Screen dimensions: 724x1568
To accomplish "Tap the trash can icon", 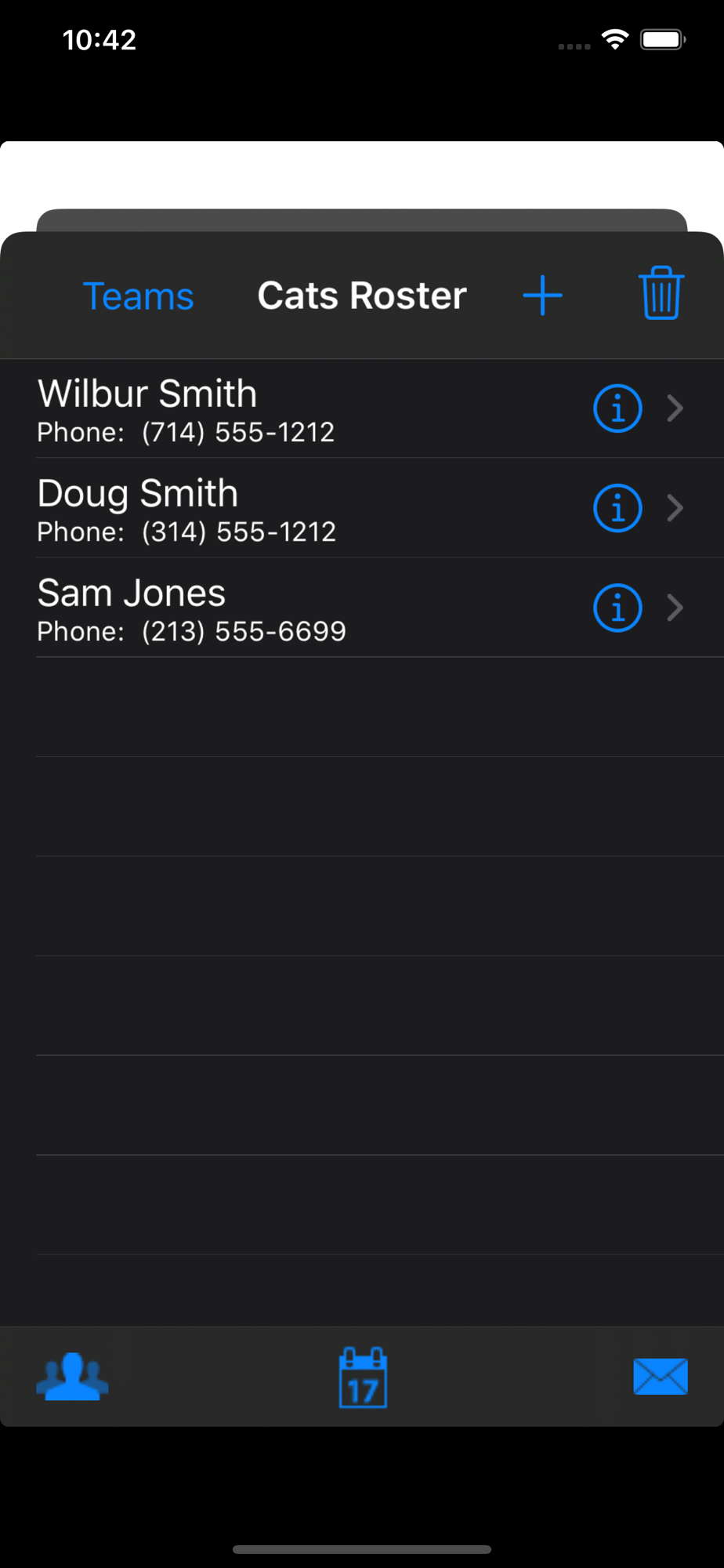I will (x=661, y=294).
